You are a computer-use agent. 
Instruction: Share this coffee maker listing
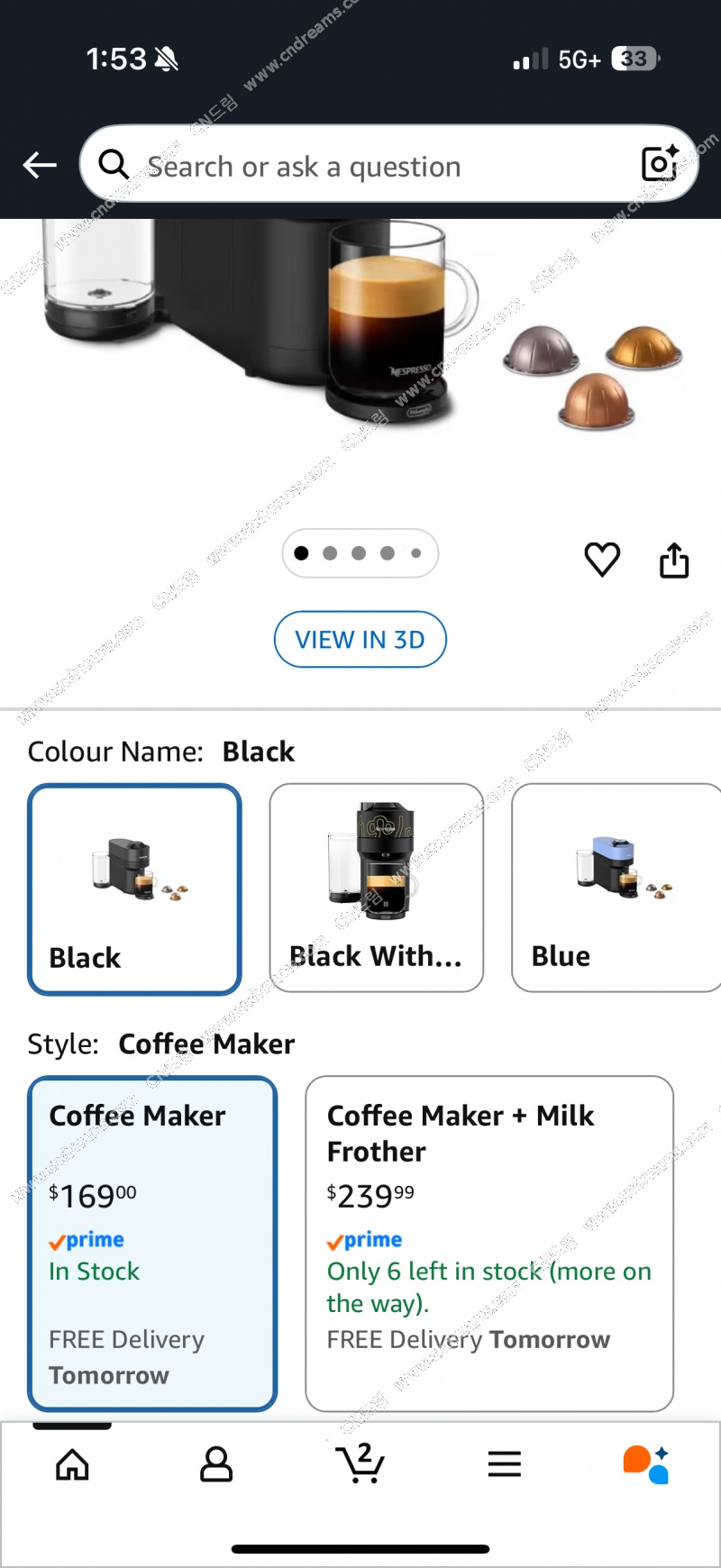pos(674,560)
